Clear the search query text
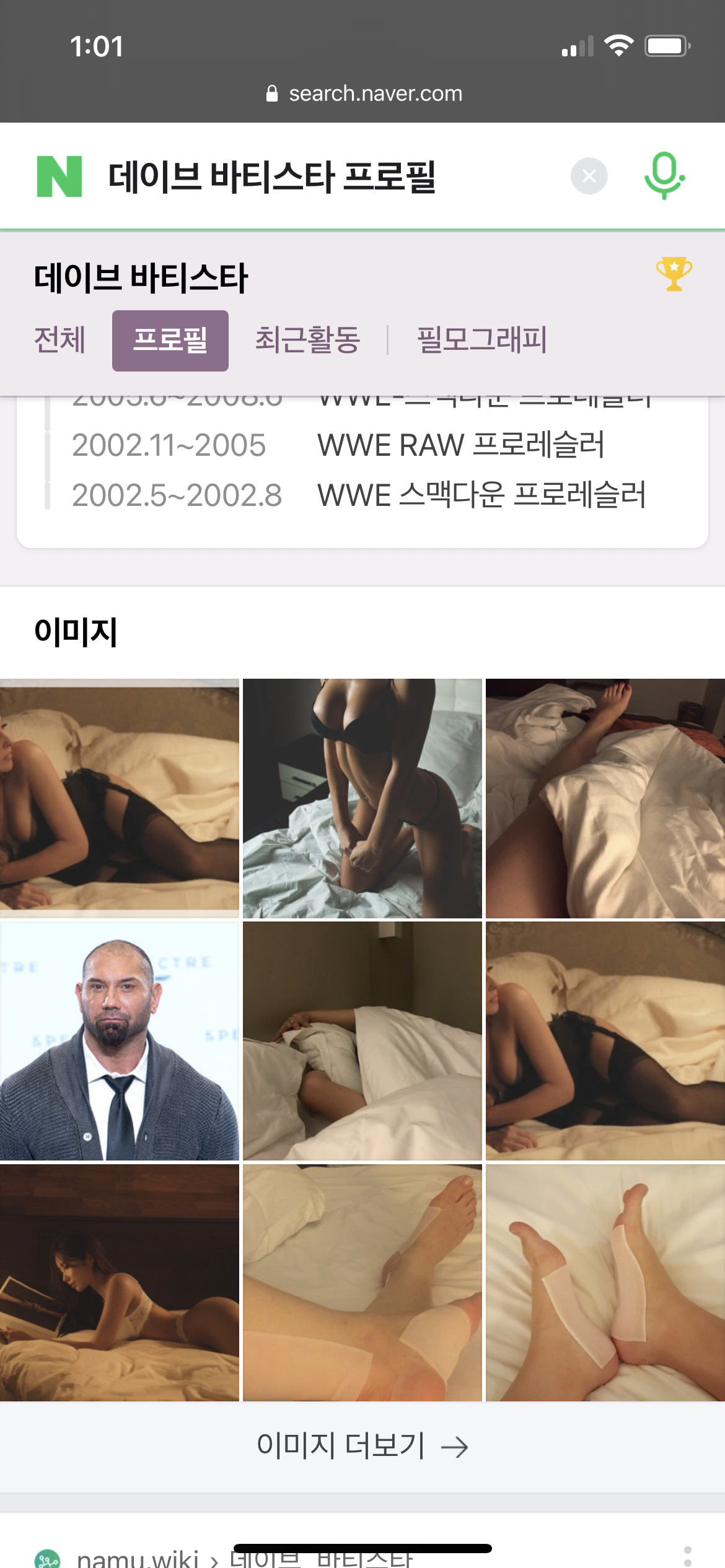The width and height of the screenshot is (725, 1568). [589, 176]
